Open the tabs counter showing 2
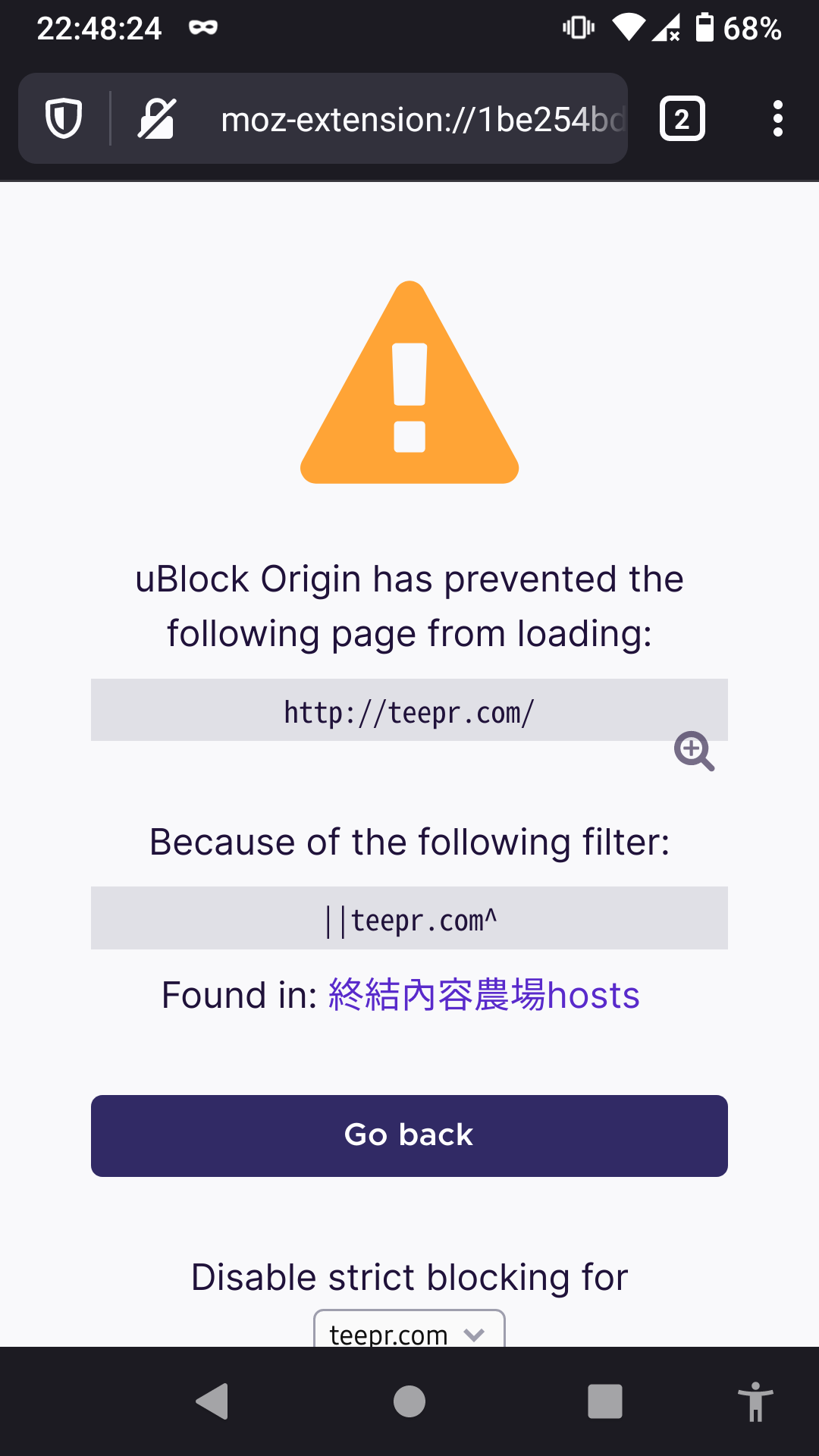Image resolution: width=819 pixels, height=1456 pixels. tap(682, 119)
